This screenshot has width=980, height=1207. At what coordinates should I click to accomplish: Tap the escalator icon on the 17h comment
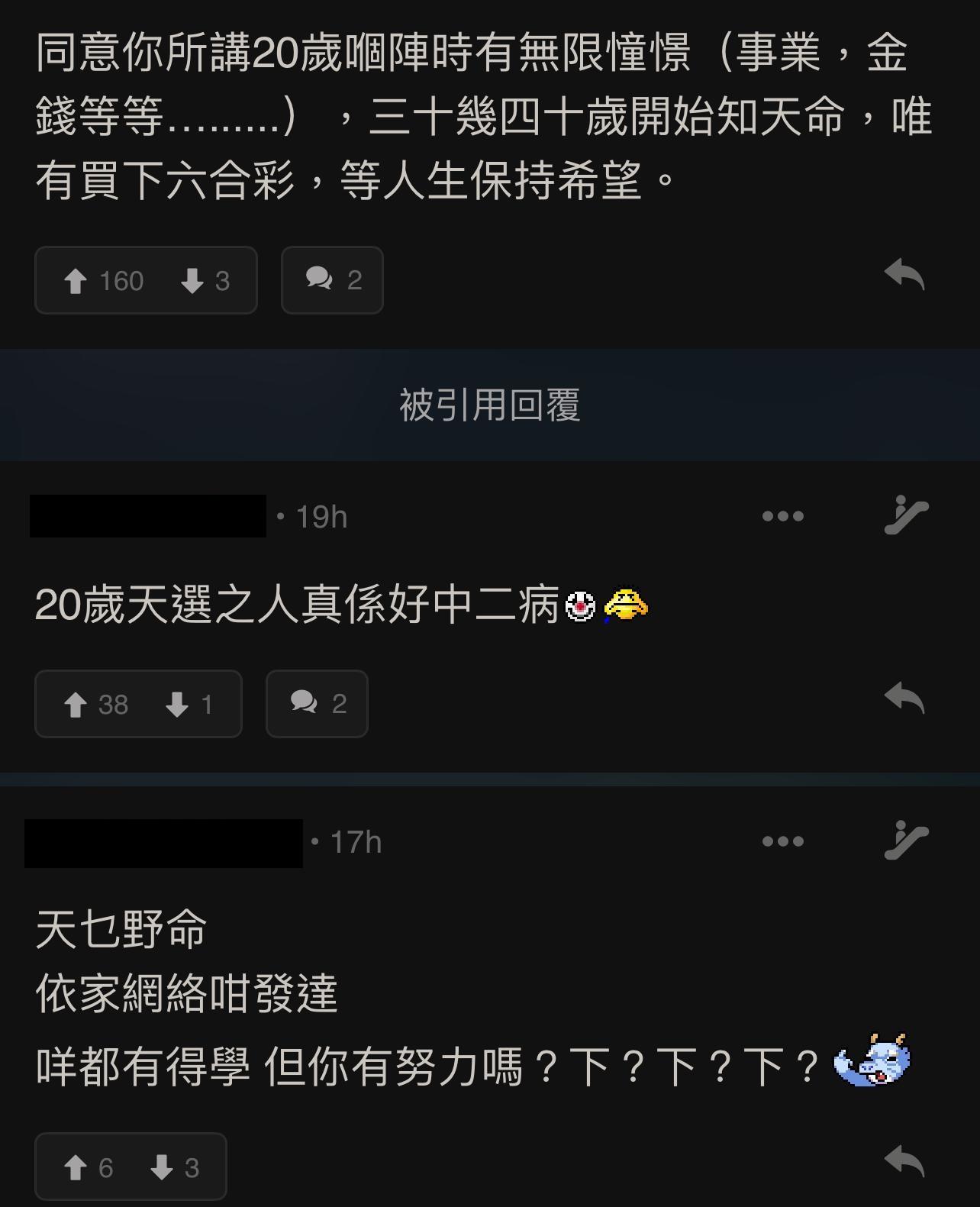(x=906, y=841)
